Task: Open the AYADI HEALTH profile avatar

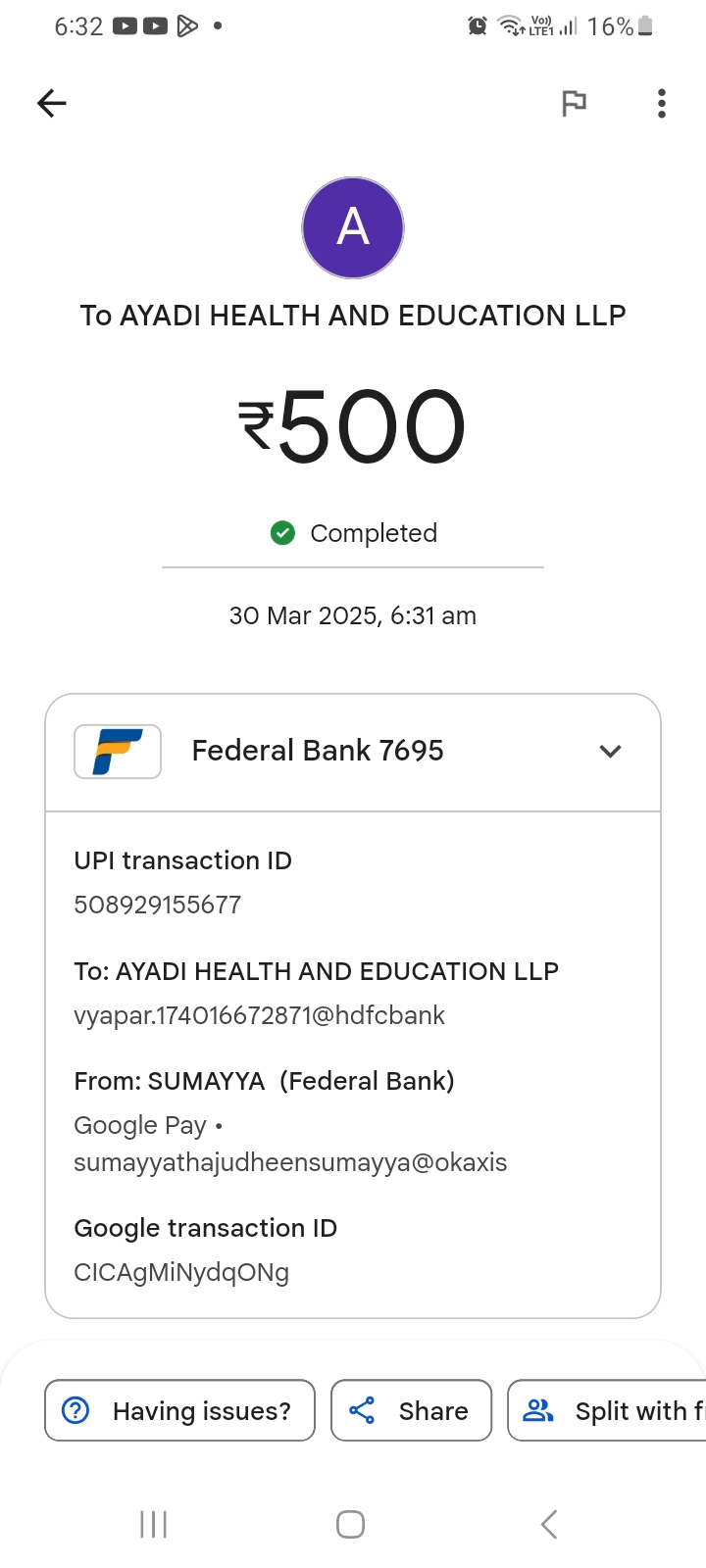Action: [353, 228]
